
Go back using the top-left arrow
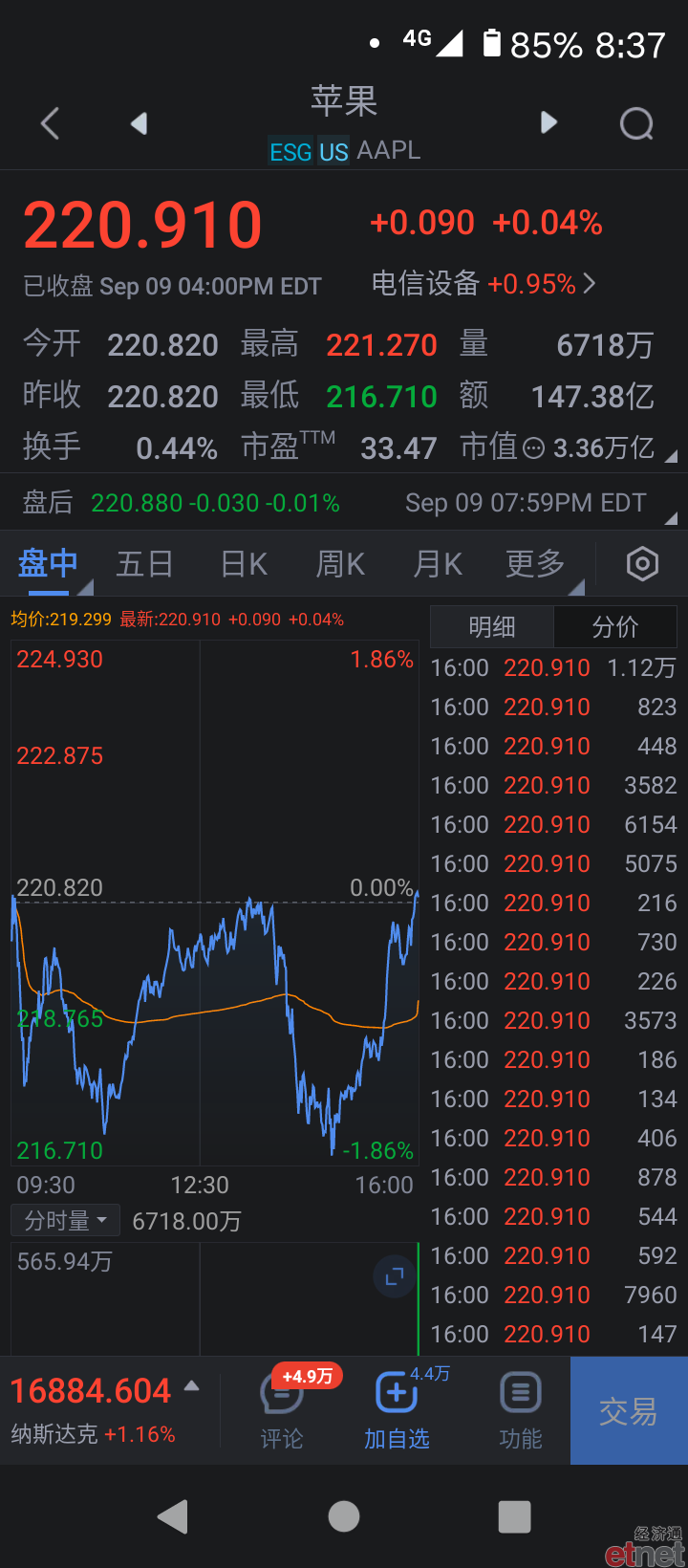pos(50,123)
